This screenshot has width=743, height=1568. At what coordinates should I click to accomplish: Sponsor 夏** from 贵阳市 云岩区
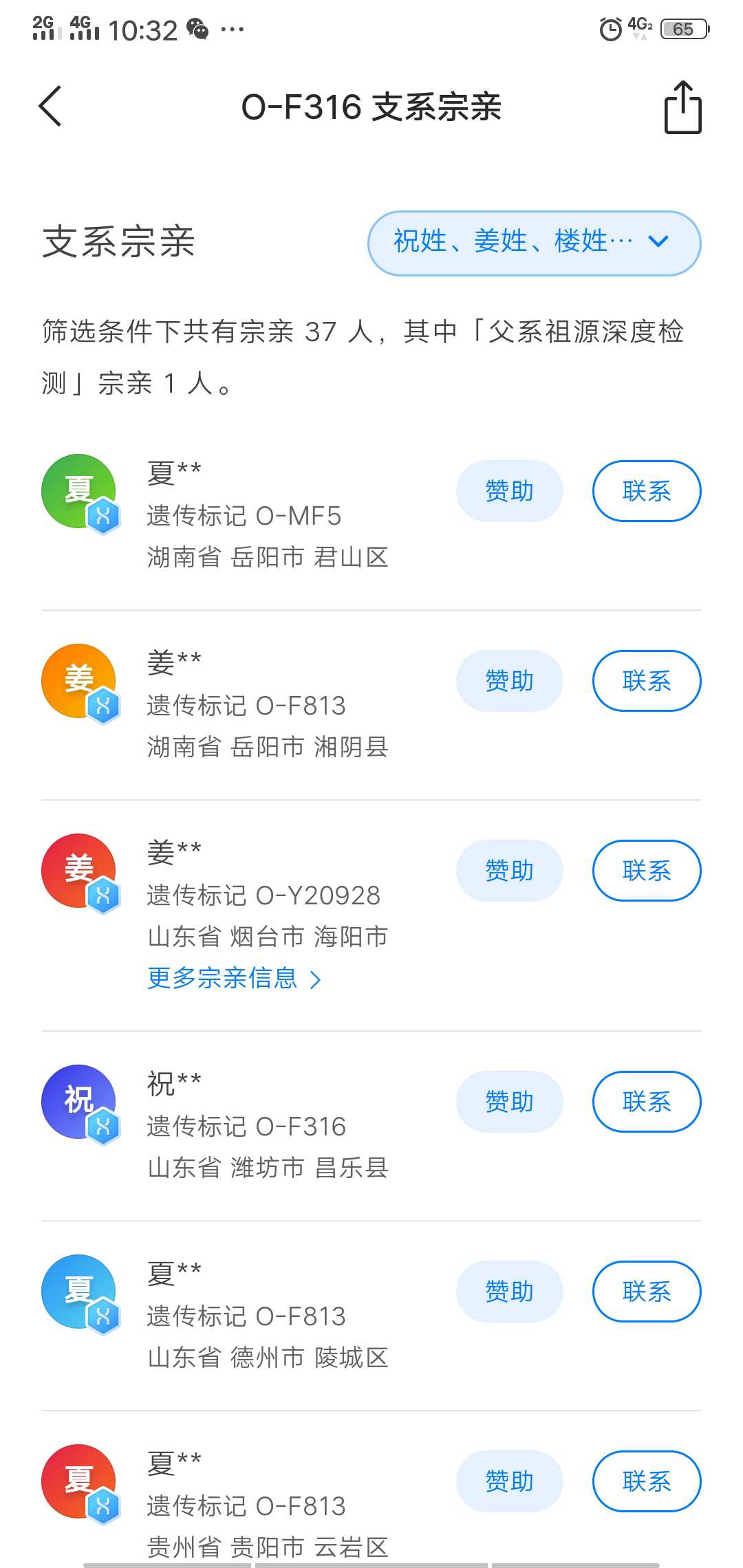coord(510,1481)
